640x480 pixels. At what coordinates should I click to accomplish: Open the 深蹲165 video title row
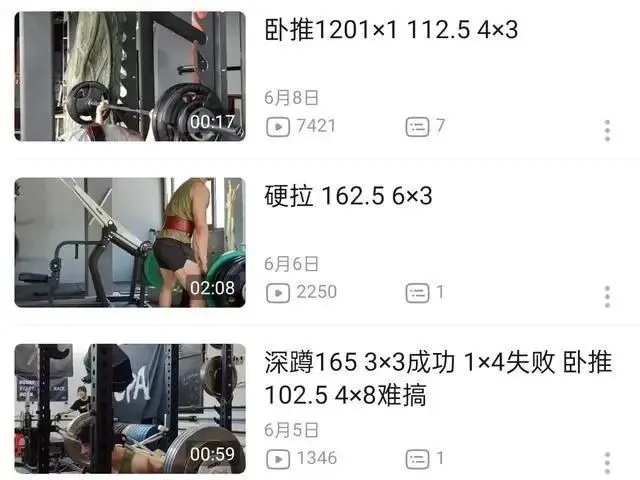tap(437, 378)
